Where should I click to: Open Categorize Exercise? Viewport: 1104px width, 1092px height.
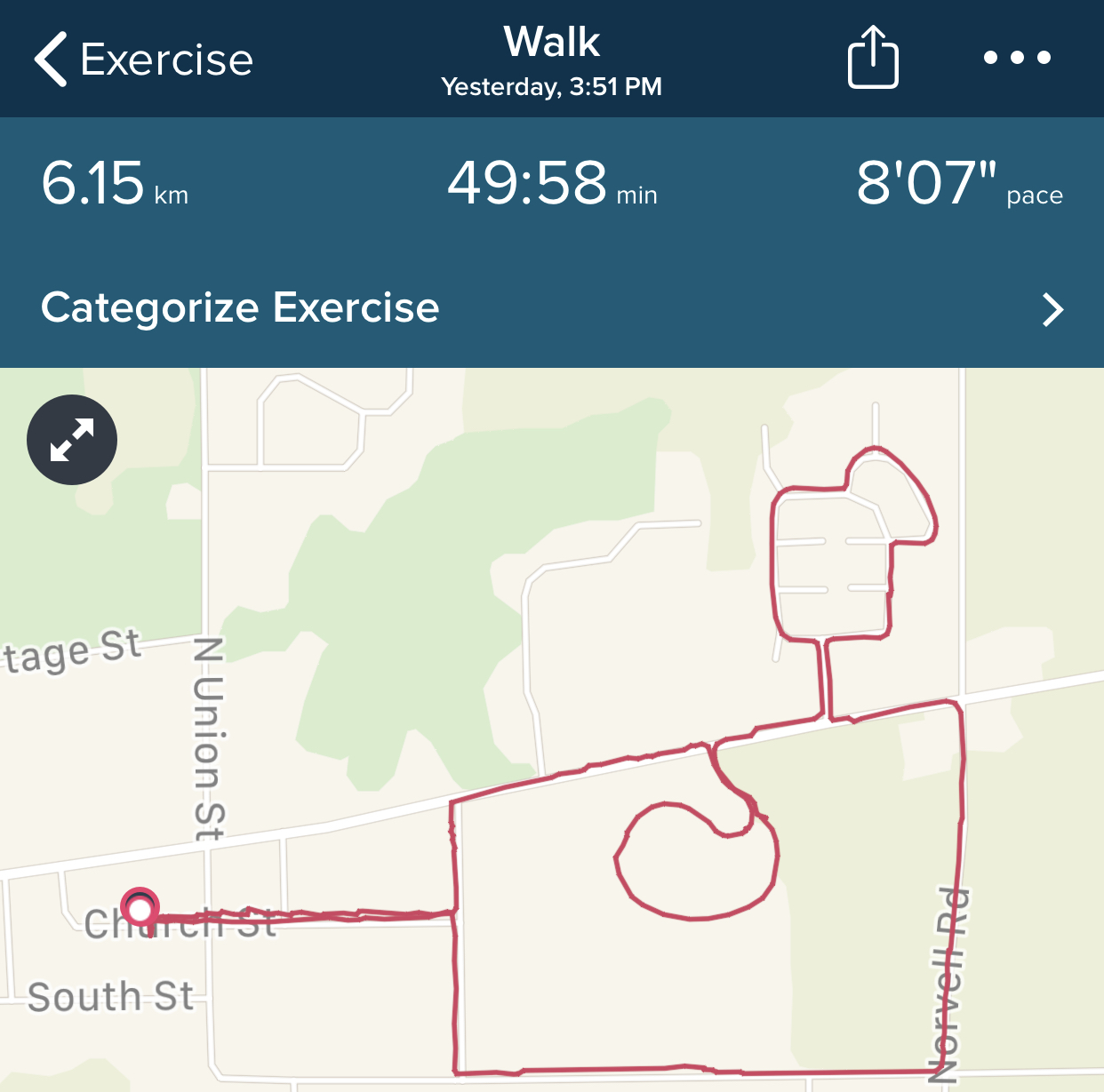tap(551, 308)
